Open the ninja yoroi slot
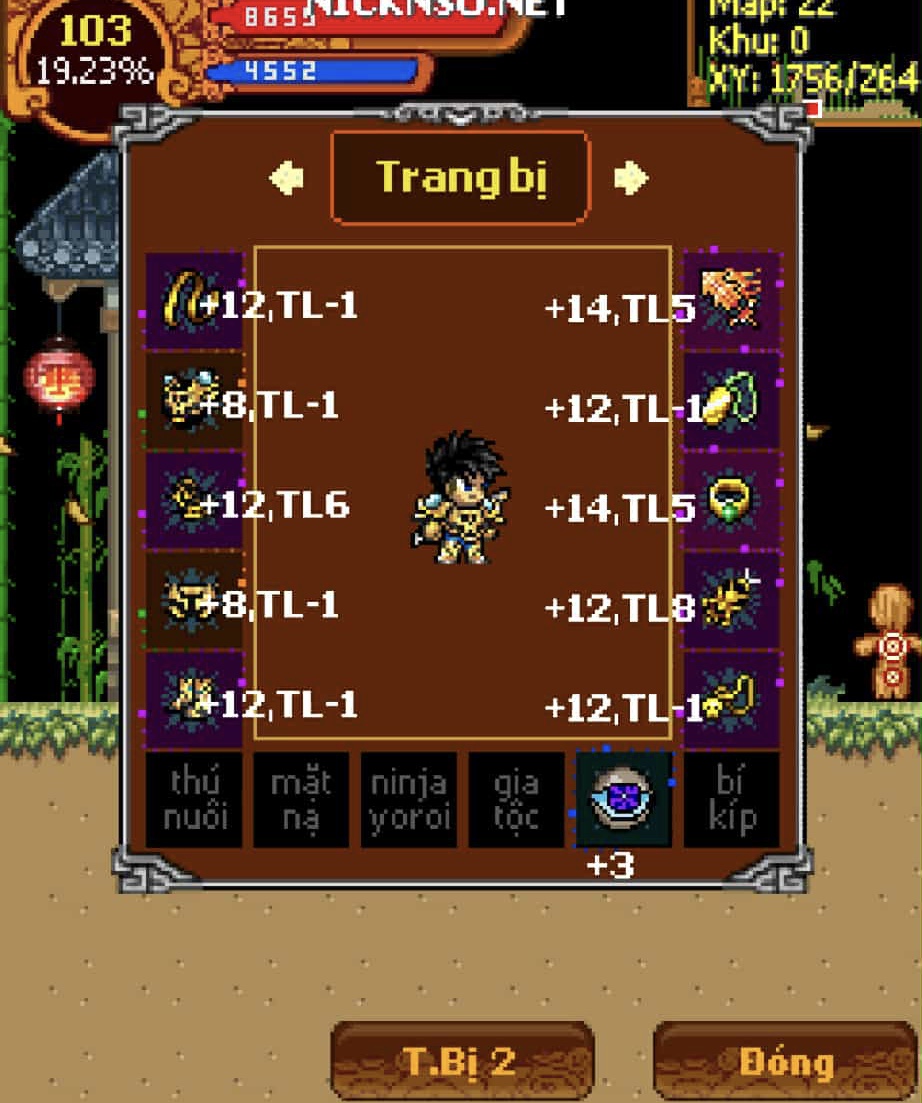Screen dimensions: 922x1103 (408, 800)
